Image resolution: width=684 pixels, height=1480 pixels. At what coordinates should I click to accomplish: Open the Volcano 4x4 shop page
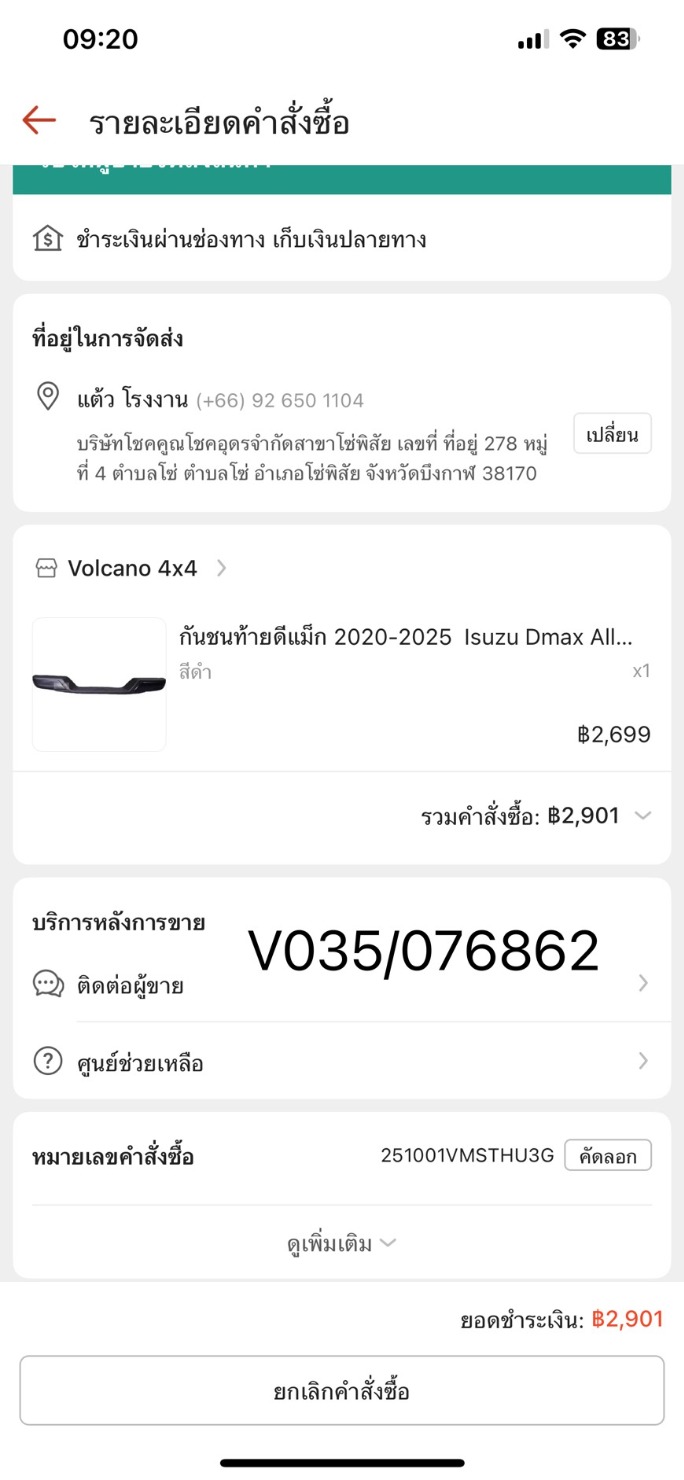132,568
